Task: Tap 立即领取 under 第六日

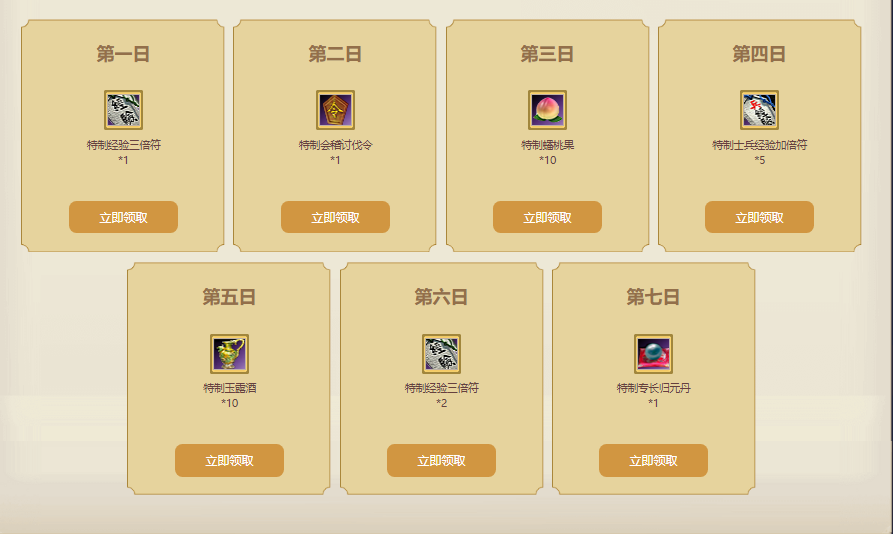Action: point(441,460)
